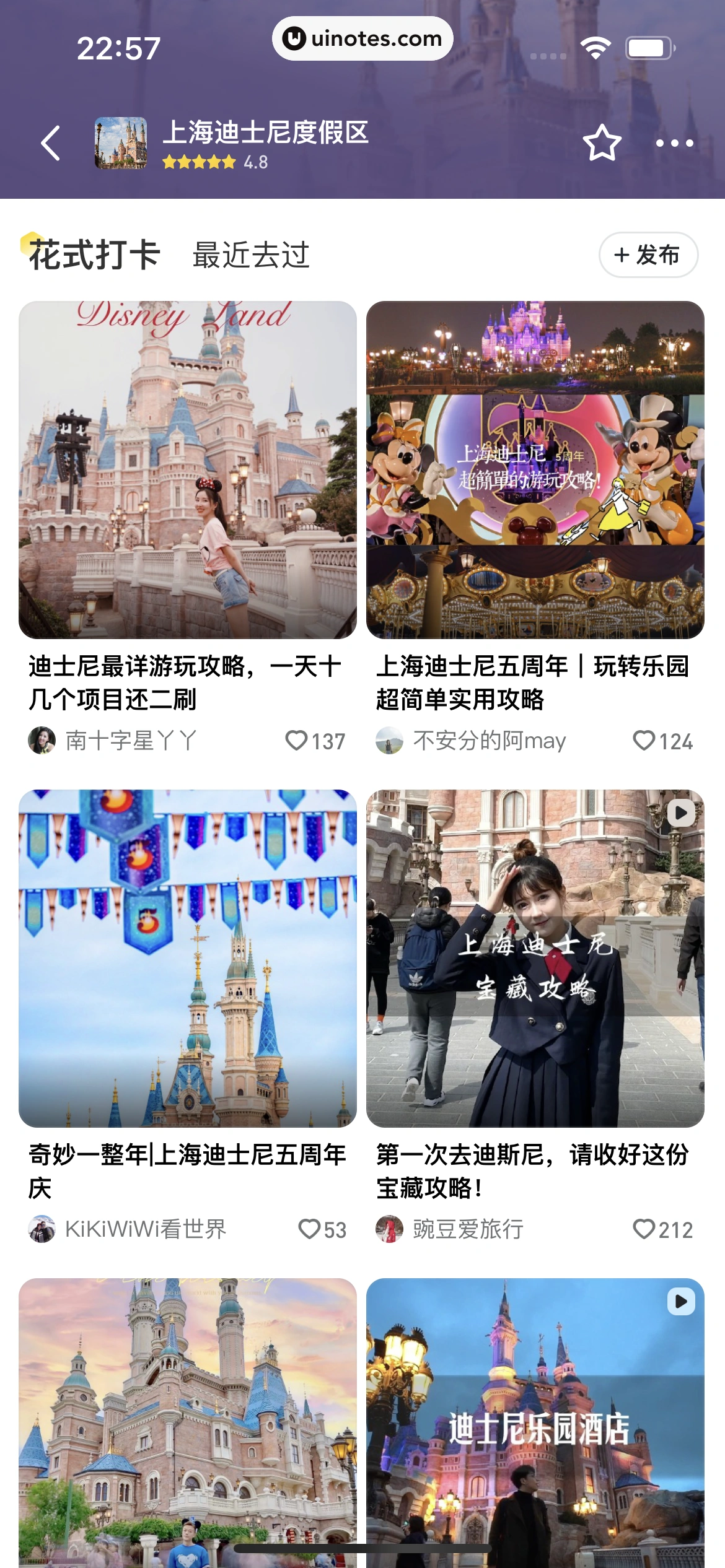The image size is (725, 1568).
Task: Tap the uinotes.com pill at top
Action: point(362,39)
